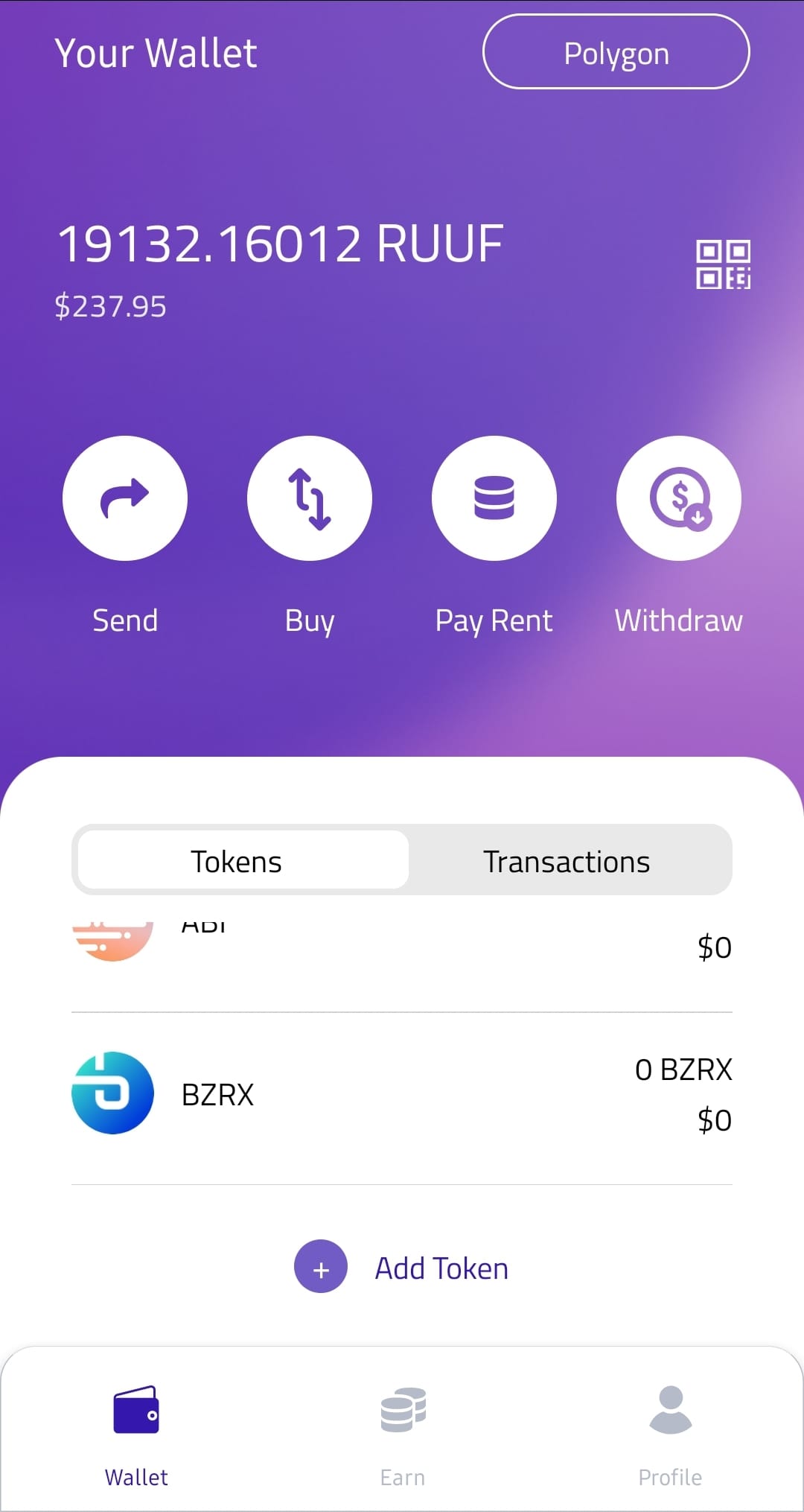Viewport: 804px width, 1512px height.
Task: Select the Tokens tab
Action: click(x=237, y=862)
